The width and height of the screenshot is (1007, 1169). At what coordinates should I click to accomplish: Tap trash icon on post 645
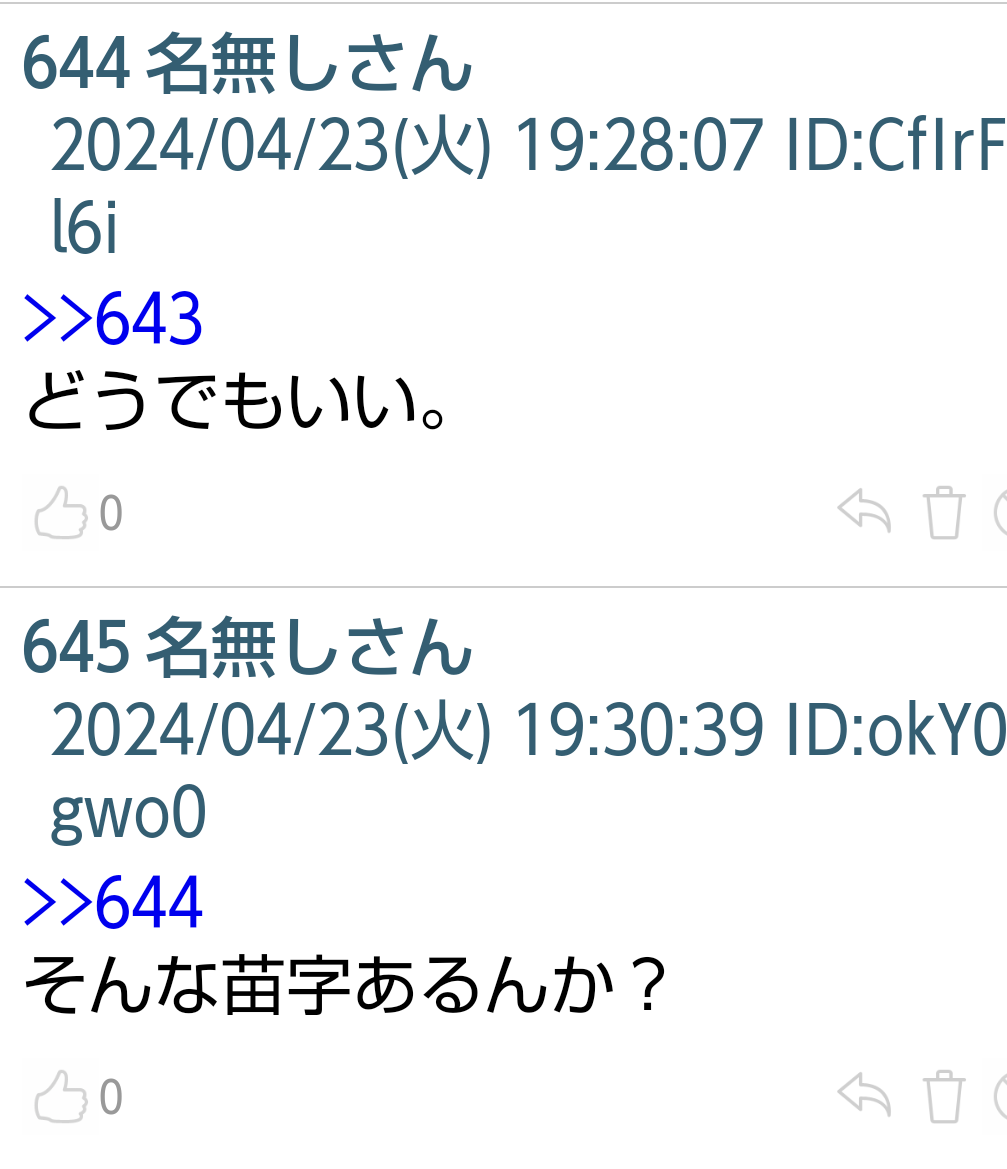(x=943, y=1096)
